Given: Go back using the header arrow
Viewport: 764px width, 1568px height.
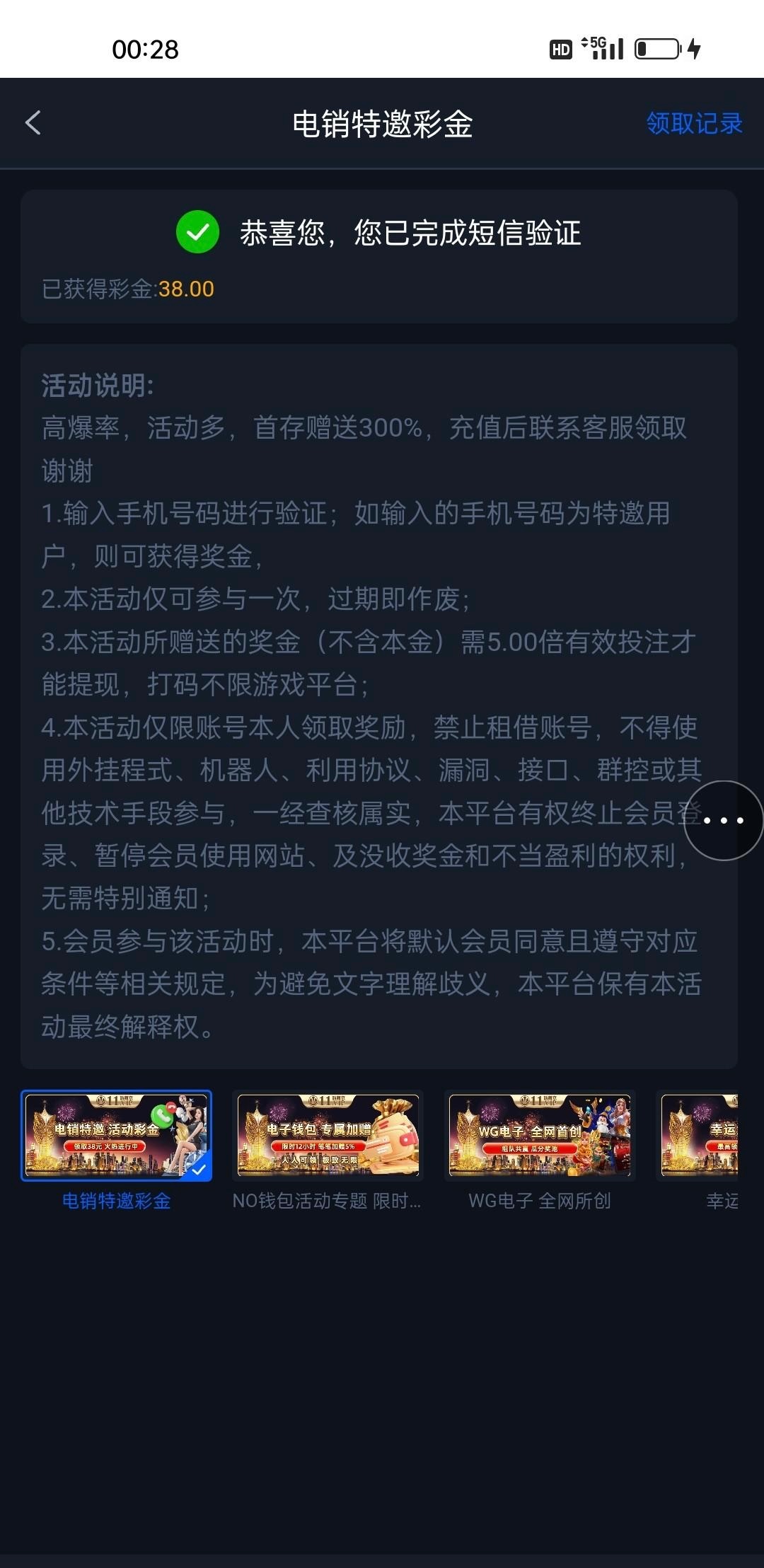Looking at the screenshot, I should coord(33,123).
